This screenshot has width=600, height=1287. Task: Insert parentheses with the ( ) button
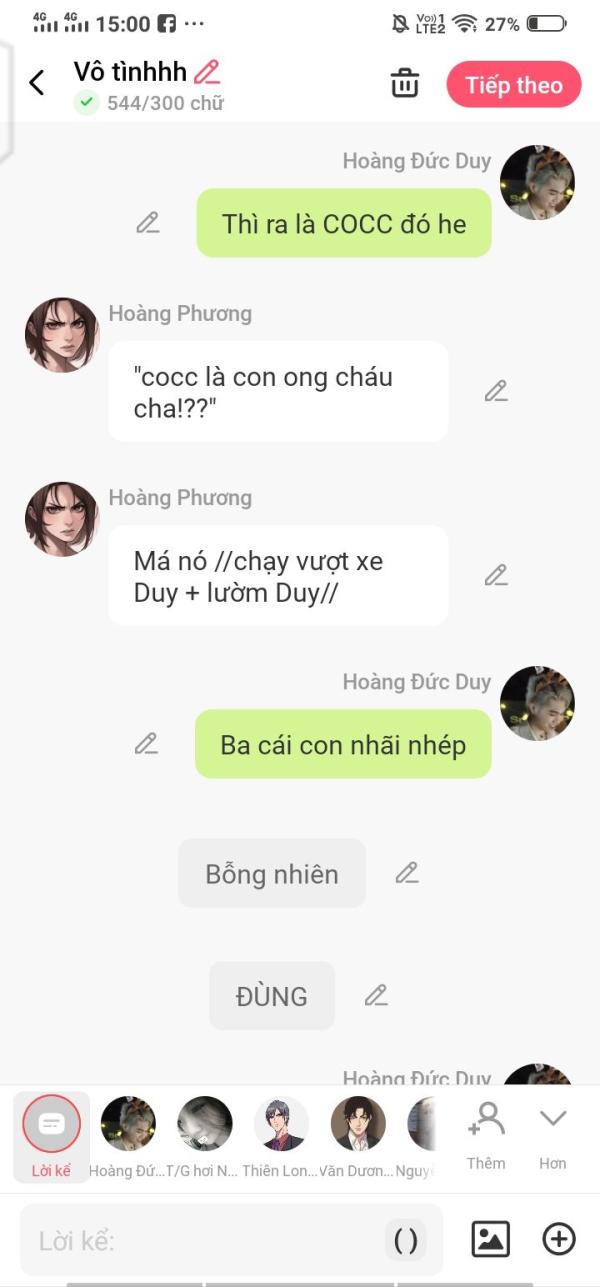pyautogui.click(x=406, y=1241)
